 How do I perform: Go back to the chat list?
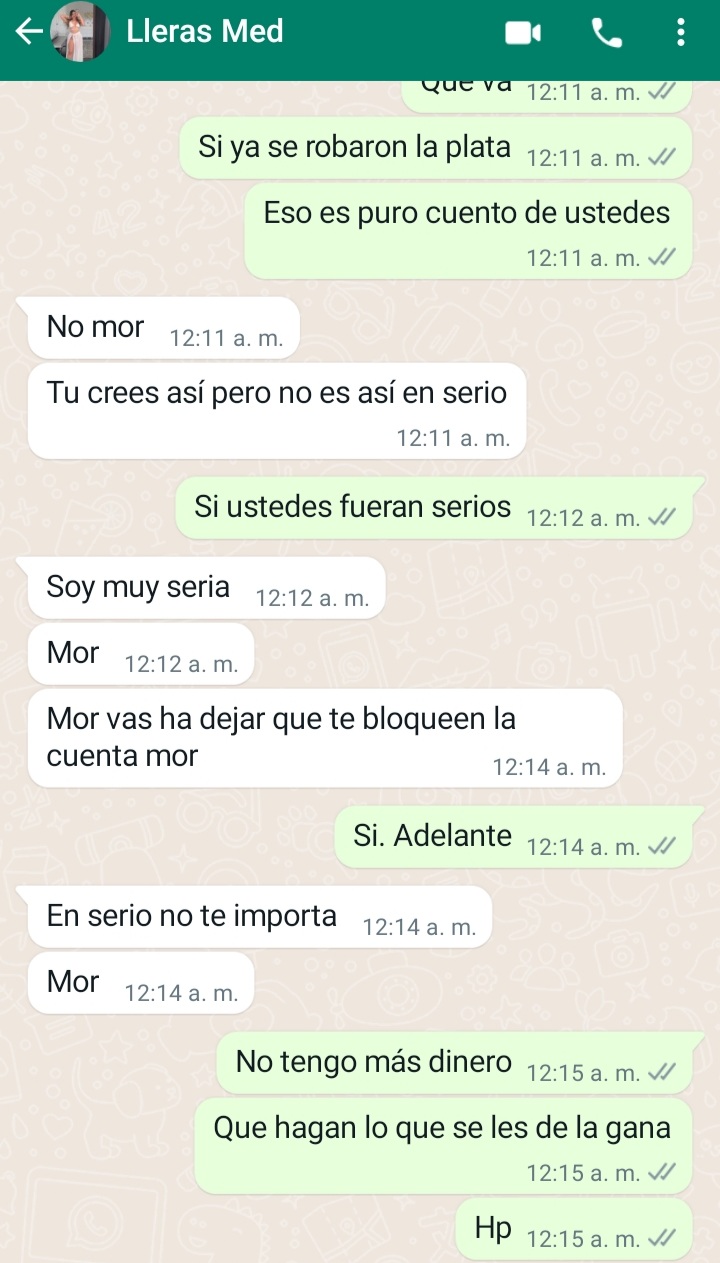pos(28,32)
